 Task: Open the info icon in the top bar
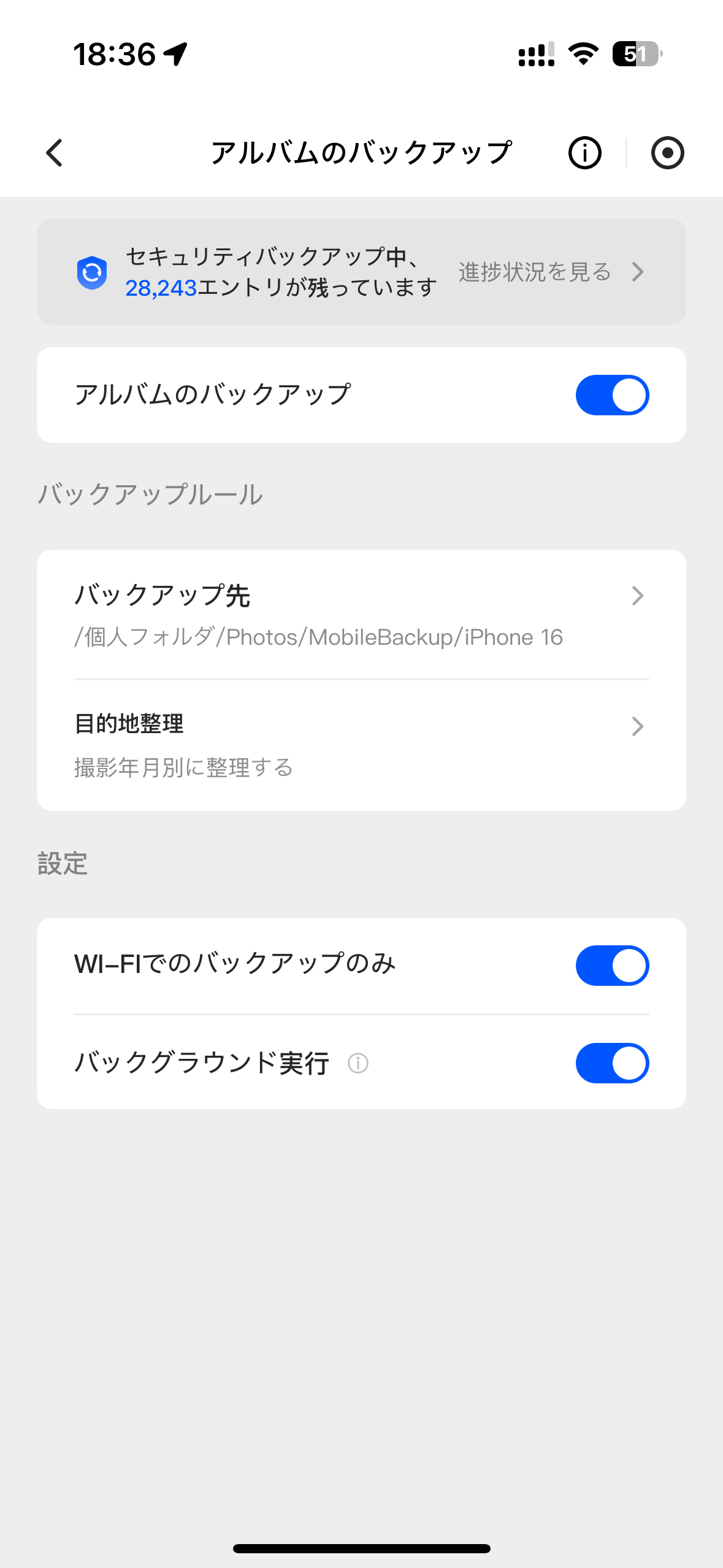click(x=584, y=153)
